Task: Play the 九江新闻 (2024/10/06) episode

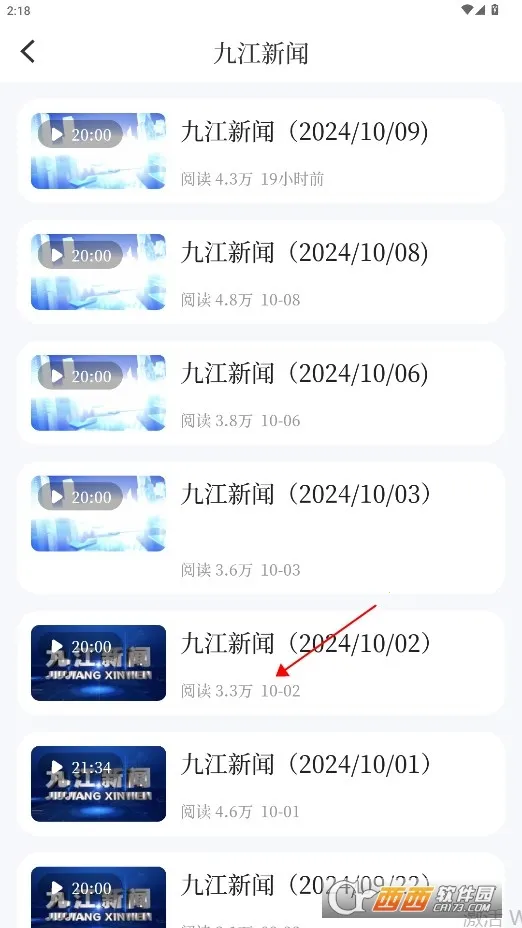Action: point(261,392)
